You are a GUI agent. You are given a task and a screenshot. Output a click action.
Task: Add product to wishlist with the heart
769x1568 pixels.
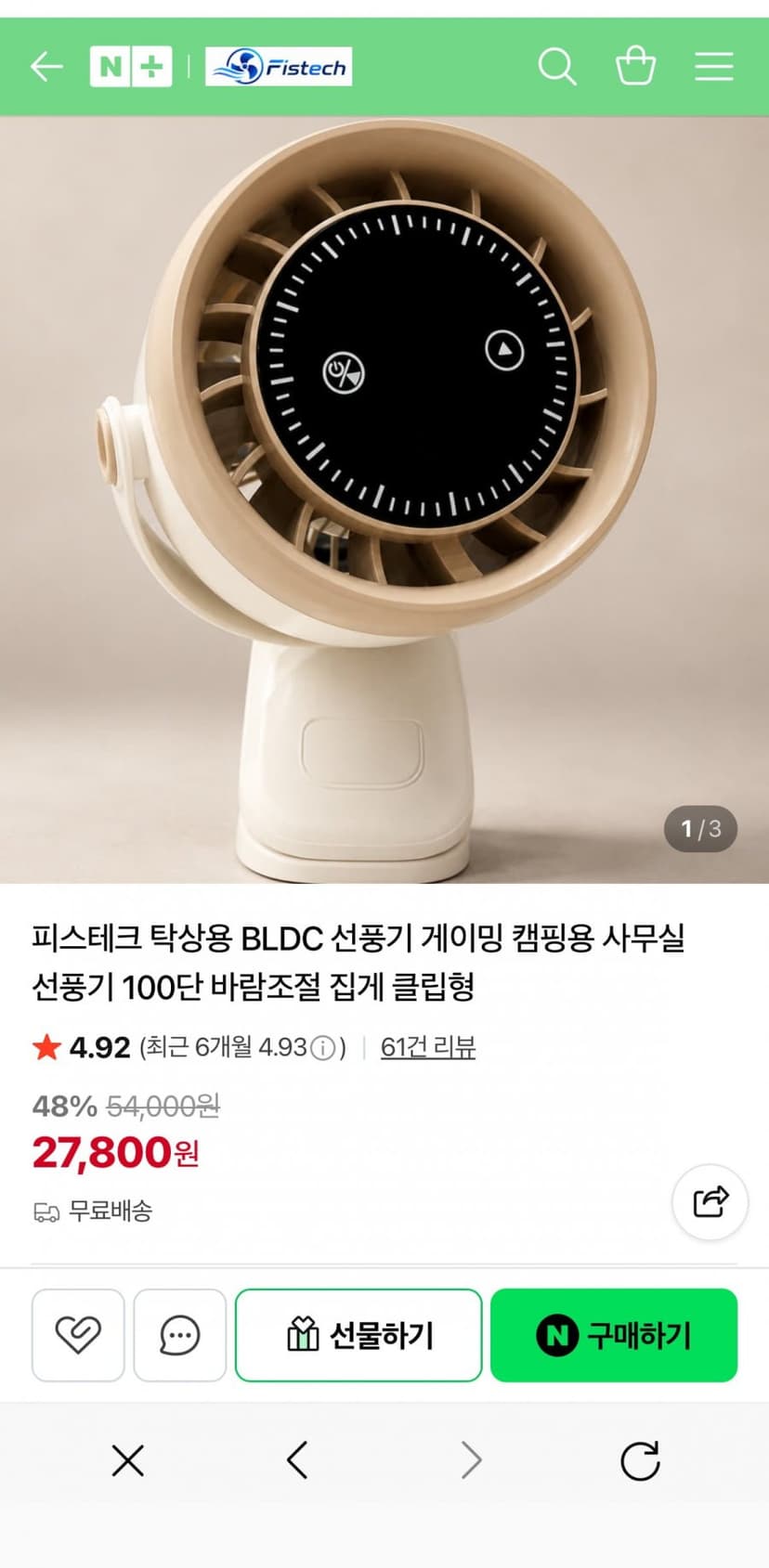78,1335
